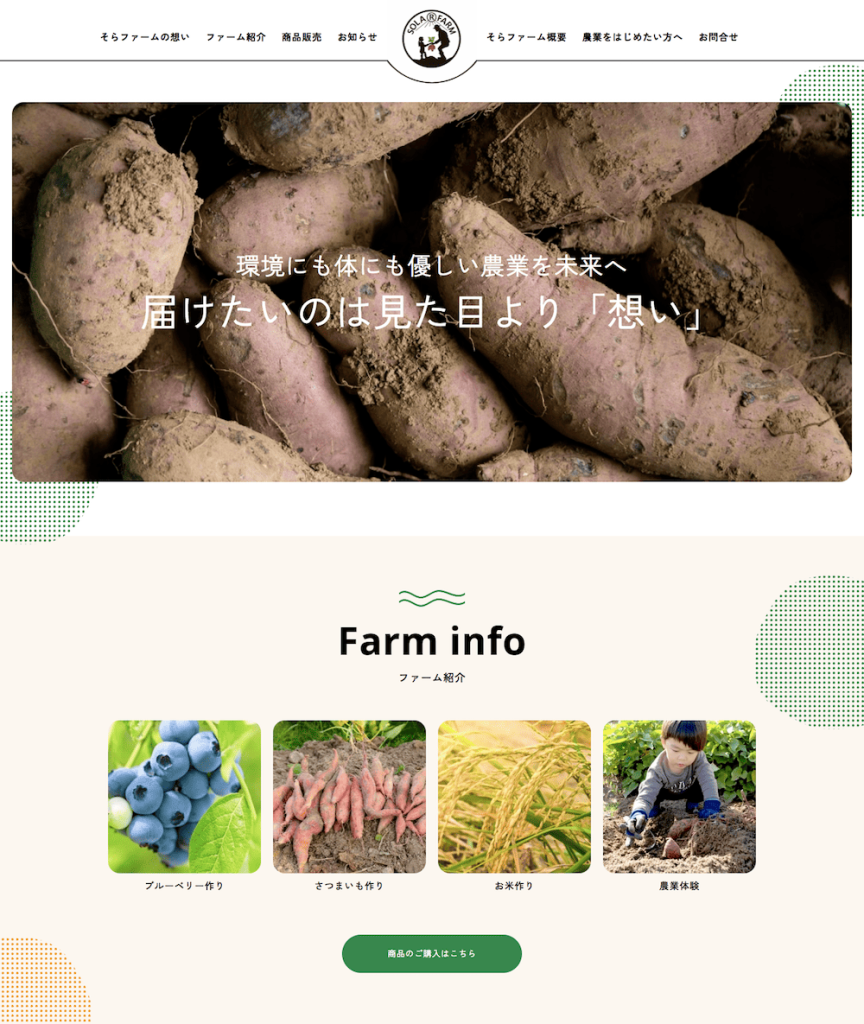The width and height of the screenshot is (864, 1024).
Task: Go to お問合せ contact page
Action: tap(718, 37)
